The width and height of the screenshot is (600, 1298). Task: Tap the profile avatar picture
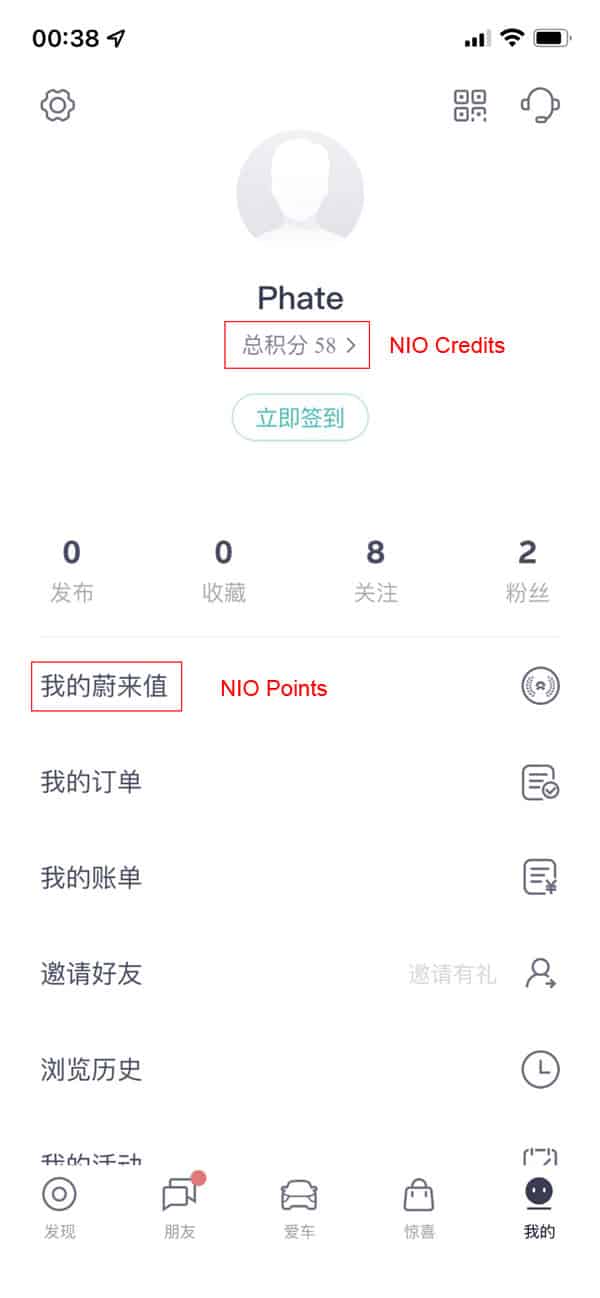click(300, 192)
